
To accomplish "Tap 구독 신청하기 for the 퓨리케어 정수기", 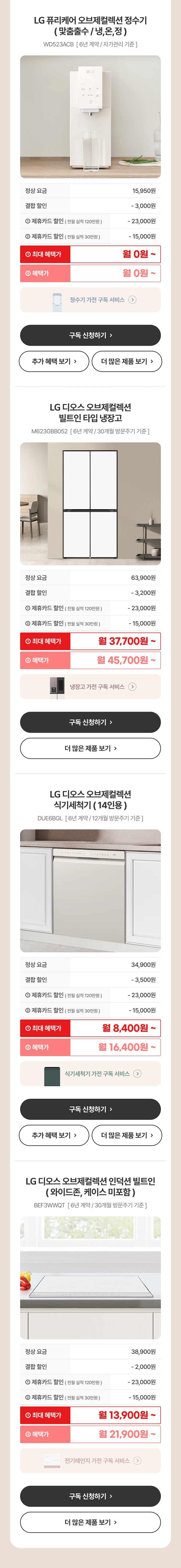I will point(90,335).
